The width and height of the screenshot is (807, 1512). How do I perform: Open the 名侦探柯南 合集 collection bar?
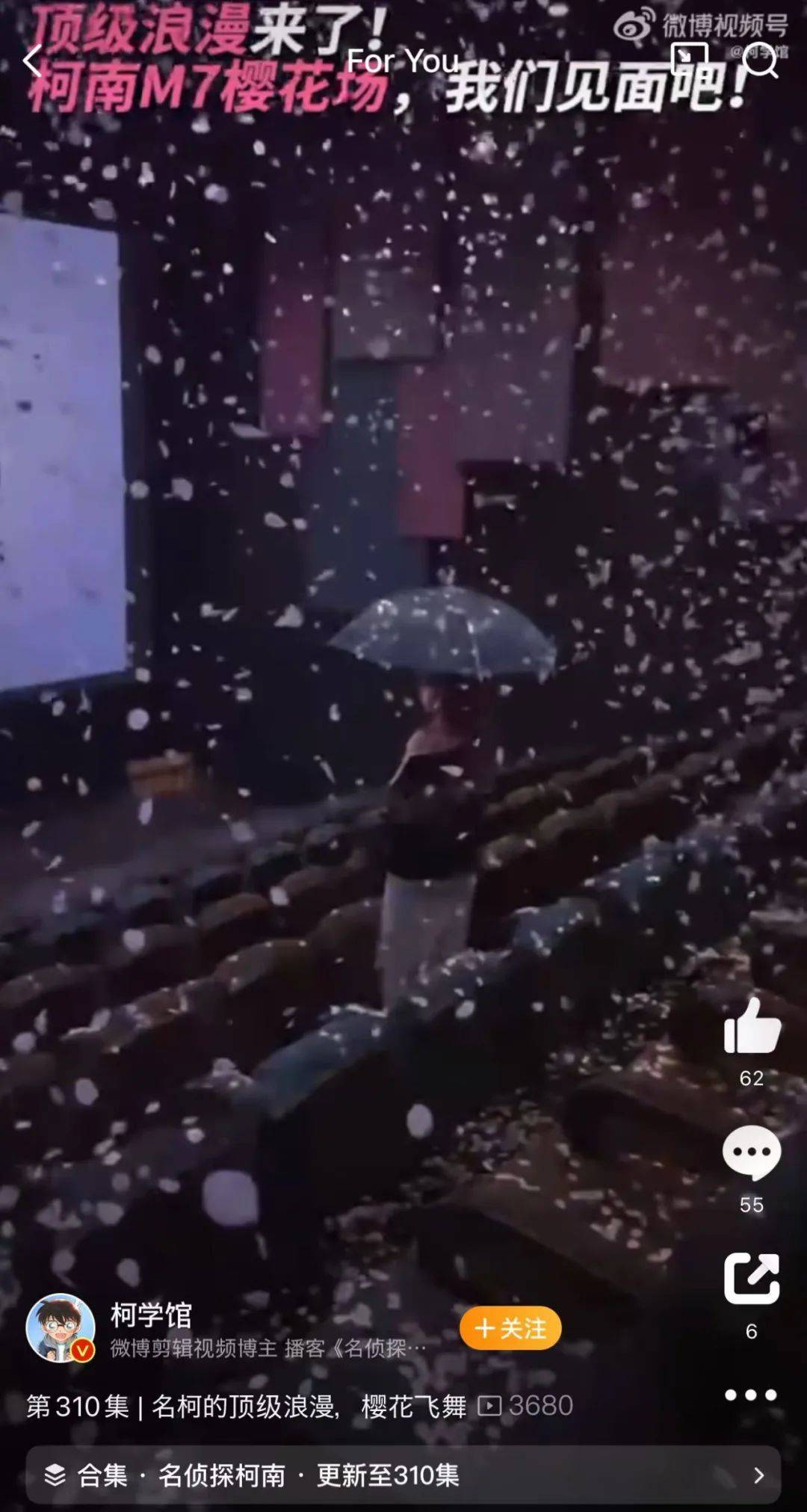click(403, 1475)
